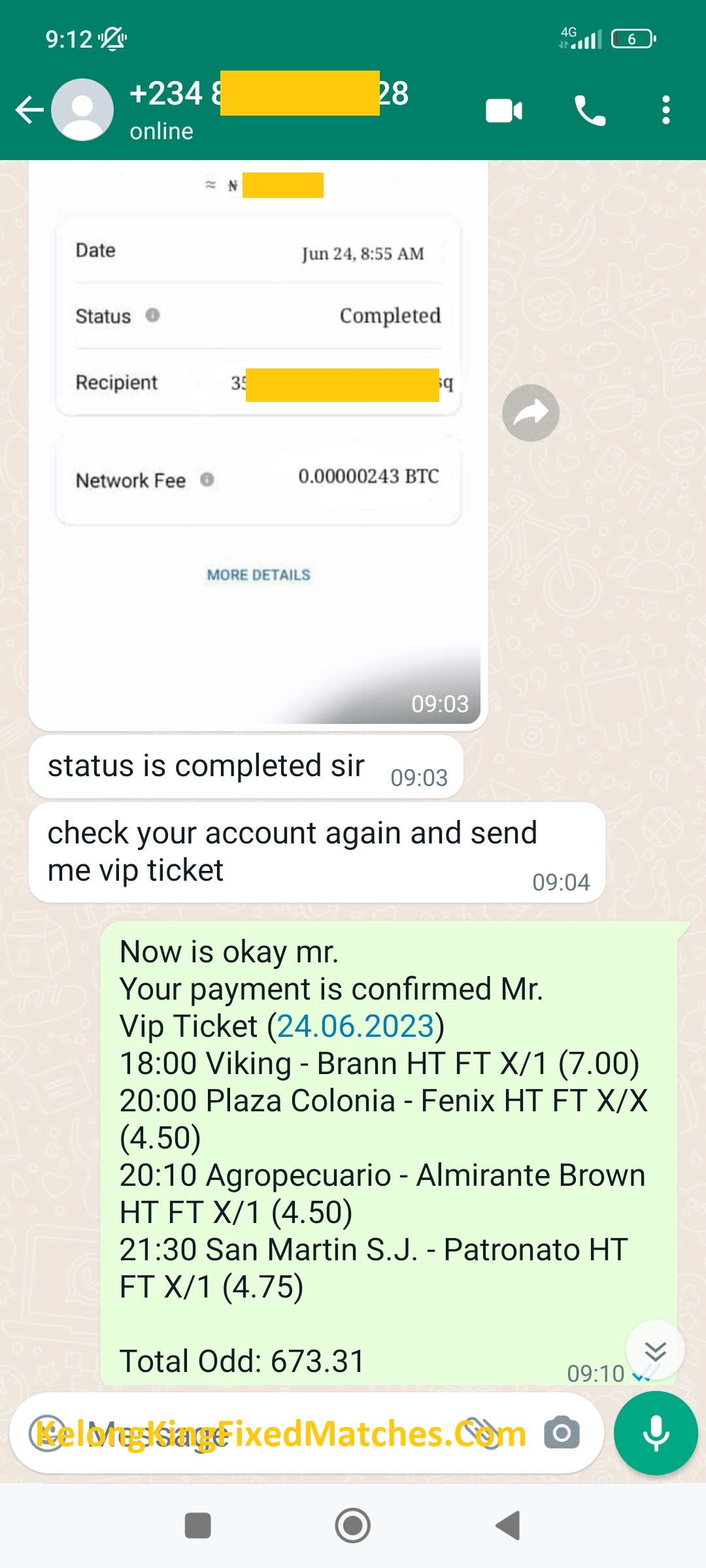Go back to the chat list
This screenshot has height=1568, width=706.
click(x=29, y=110)
